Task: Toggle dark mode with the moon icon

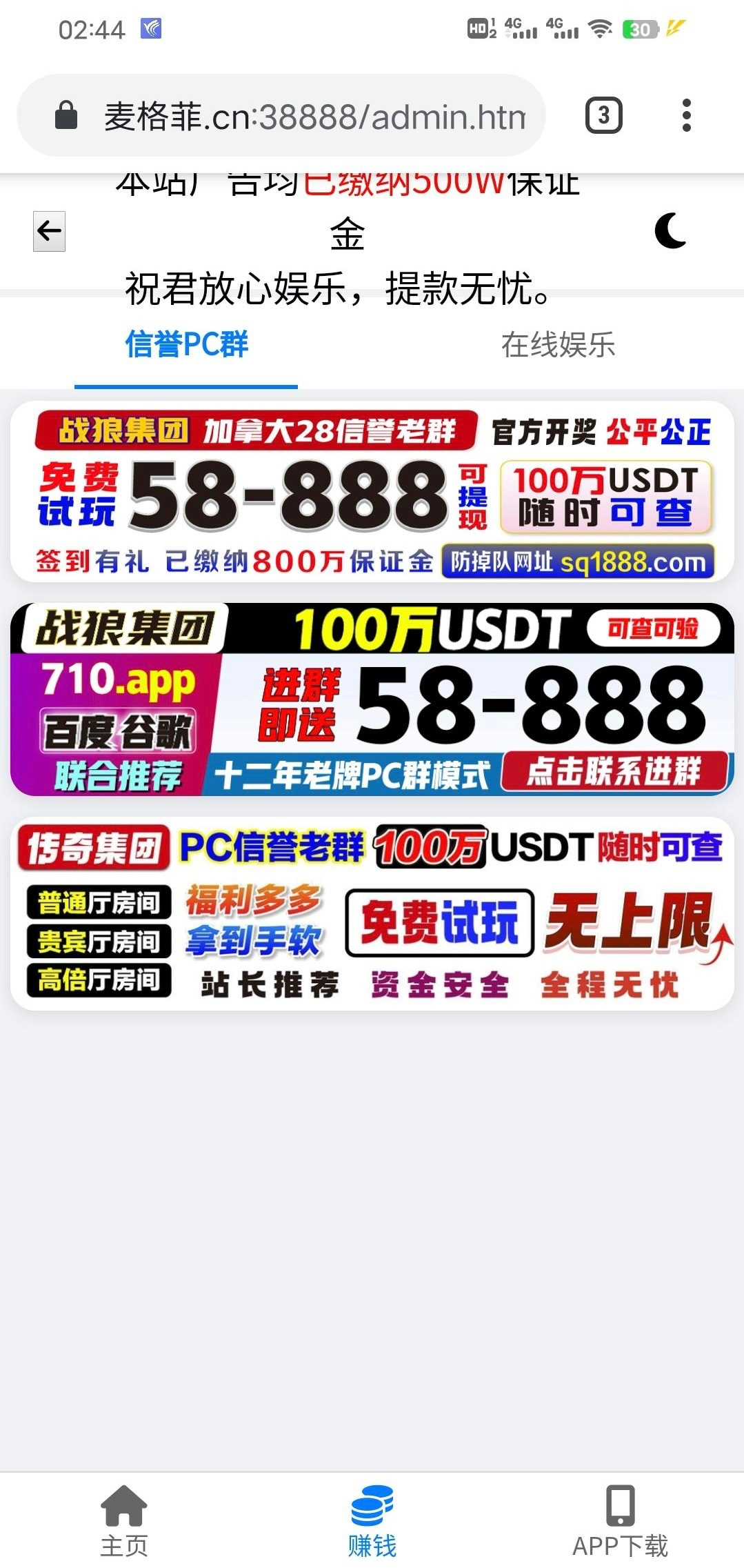Action: 670,231
